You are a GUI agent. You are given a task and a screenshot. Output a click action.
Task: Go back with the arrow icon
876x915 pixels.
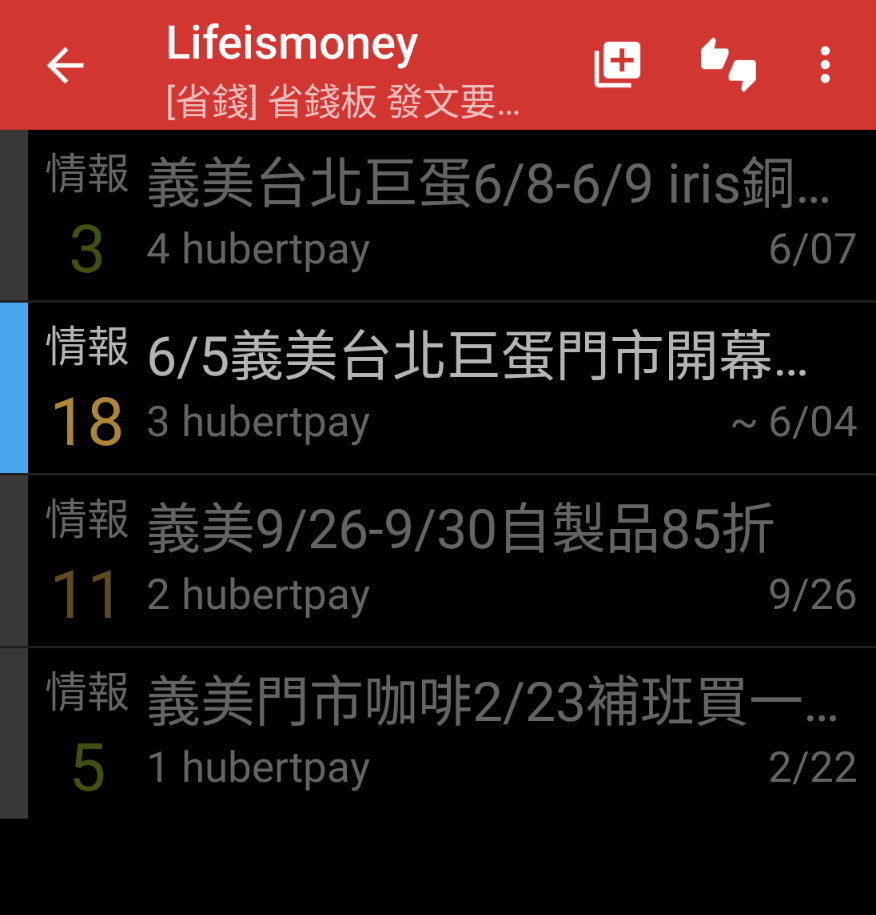click(65, 66)
